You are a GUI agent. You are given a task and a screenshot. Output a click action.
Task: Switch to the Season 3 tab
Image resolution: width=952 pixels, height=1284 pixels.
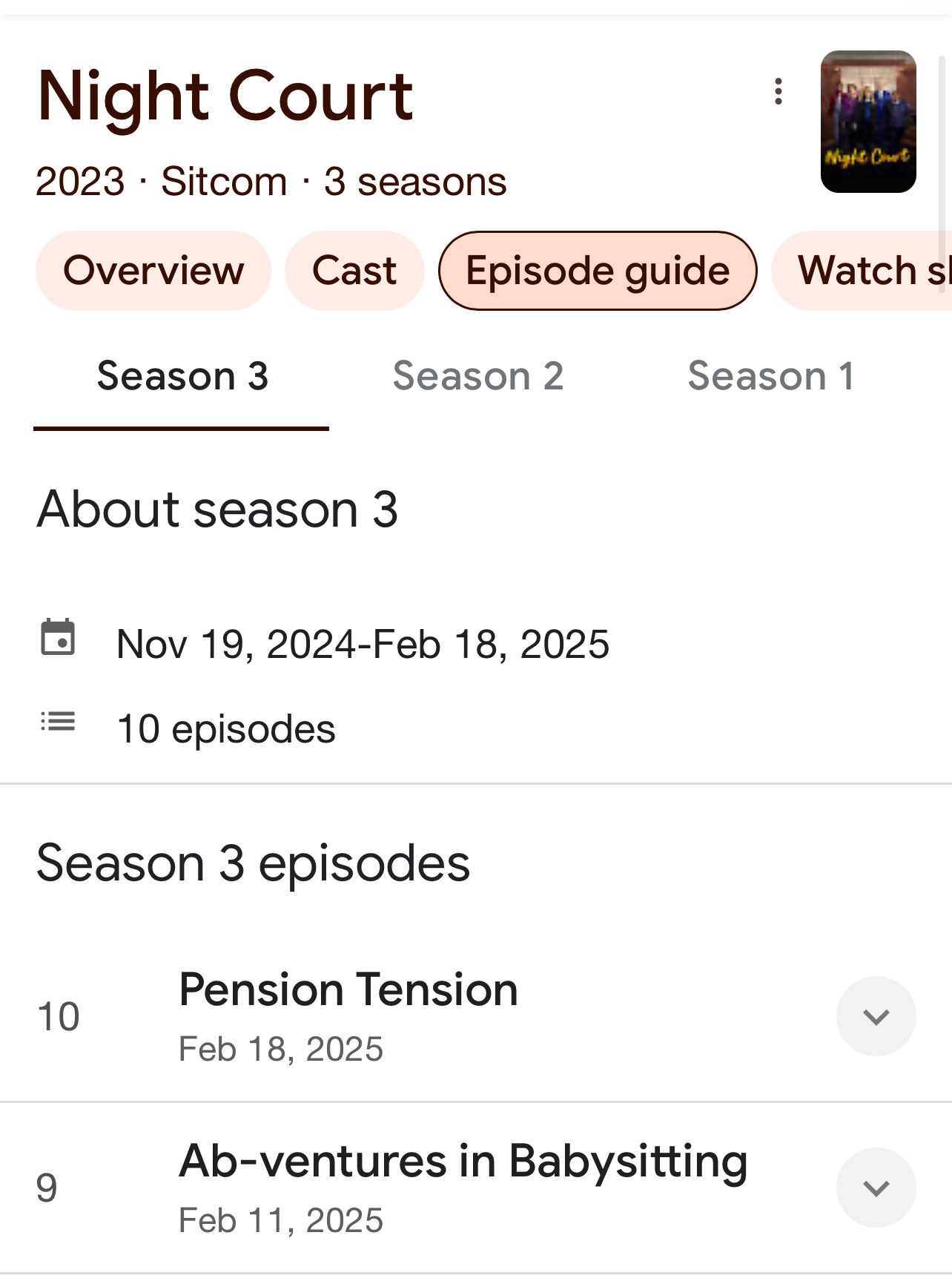coord(182,376)
